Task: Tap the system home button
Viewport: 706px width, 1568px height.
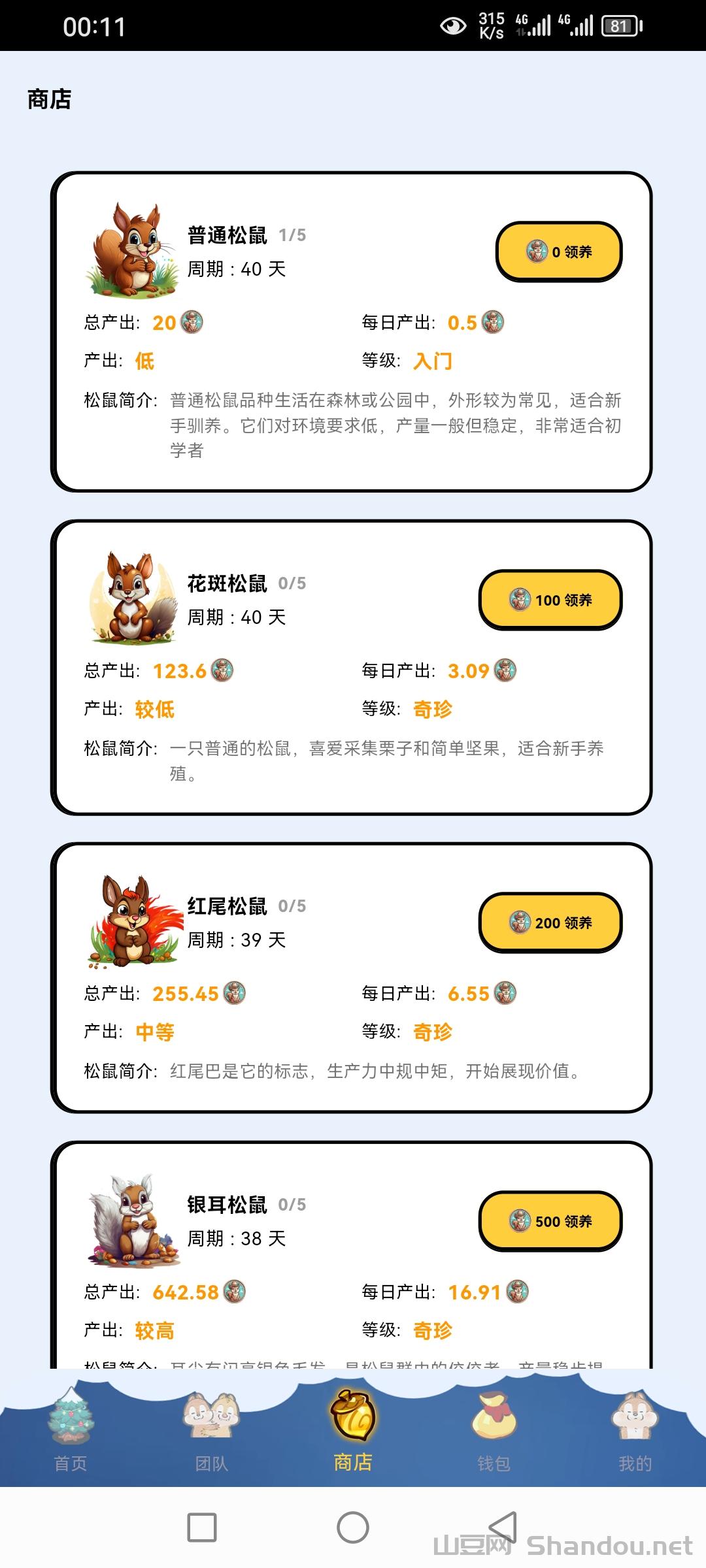Action: [x=353, y=1528]
